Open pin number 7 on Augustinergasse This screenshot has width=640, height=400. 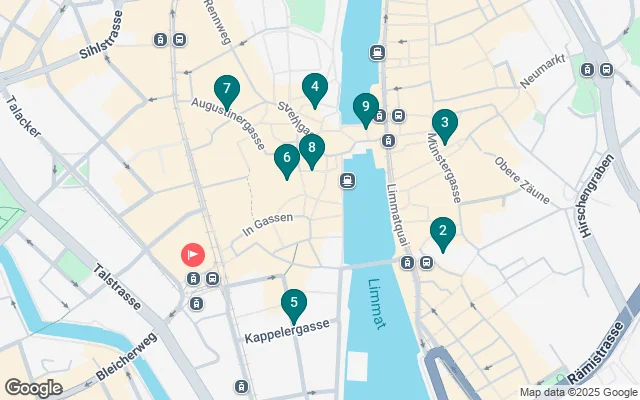coord(227,91)
